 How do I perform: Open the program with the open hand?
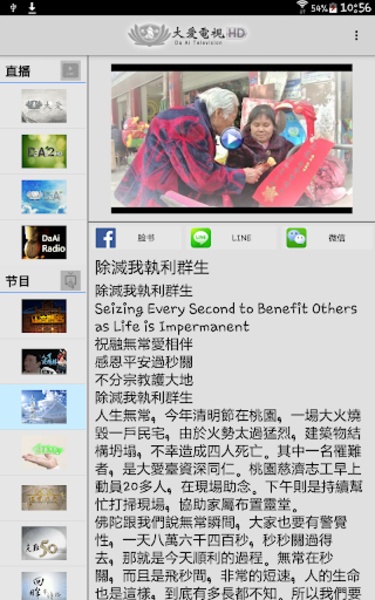(x=44, y=452)
